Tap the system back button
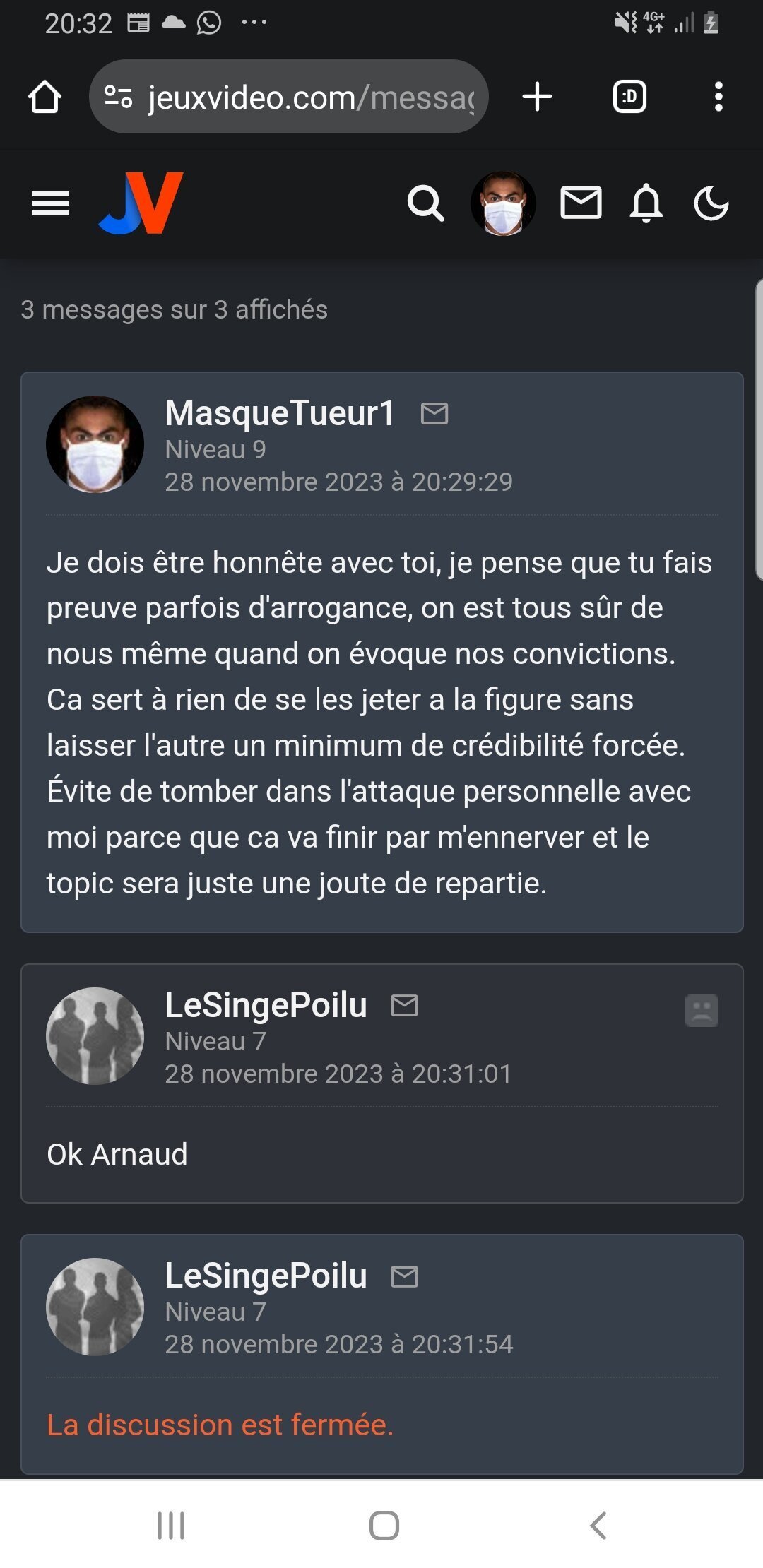The width and height of the screenshot is (763, 1568). [x=598, y=1526]
